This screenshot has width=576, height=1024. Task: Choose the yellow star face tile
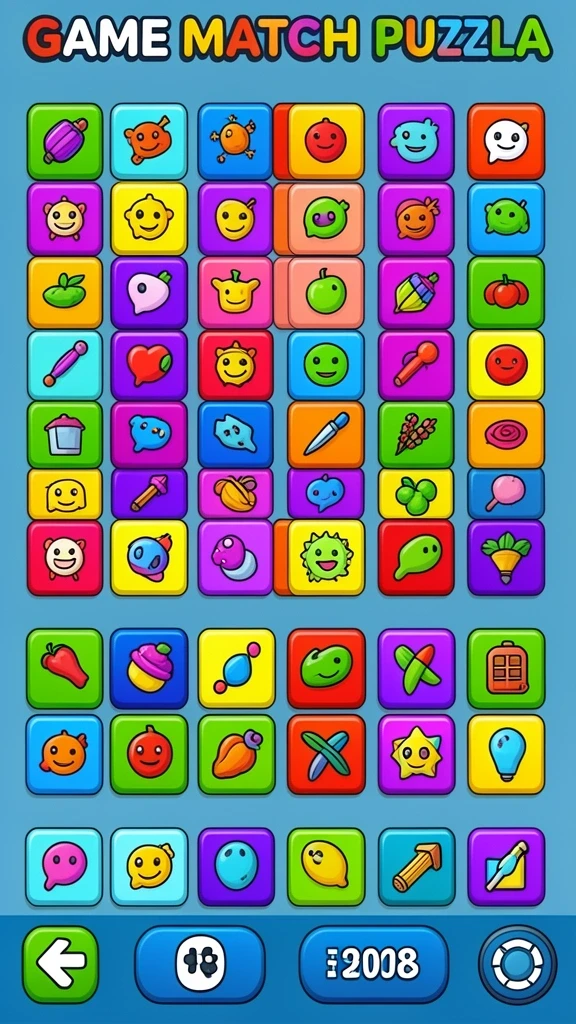(416, 754)
